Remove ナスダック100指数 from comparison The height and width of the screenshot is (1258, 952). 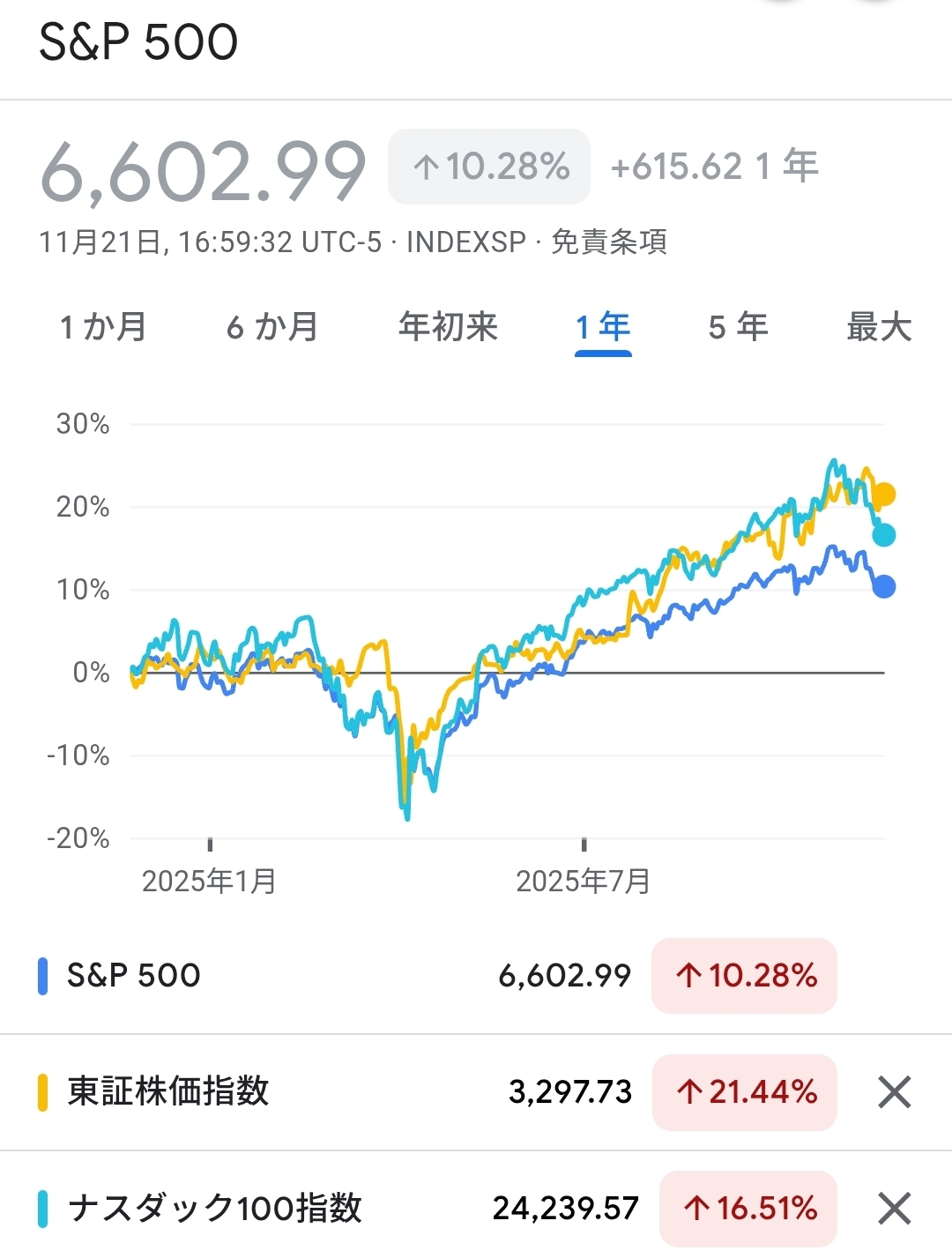click(x=894, y=1209)
